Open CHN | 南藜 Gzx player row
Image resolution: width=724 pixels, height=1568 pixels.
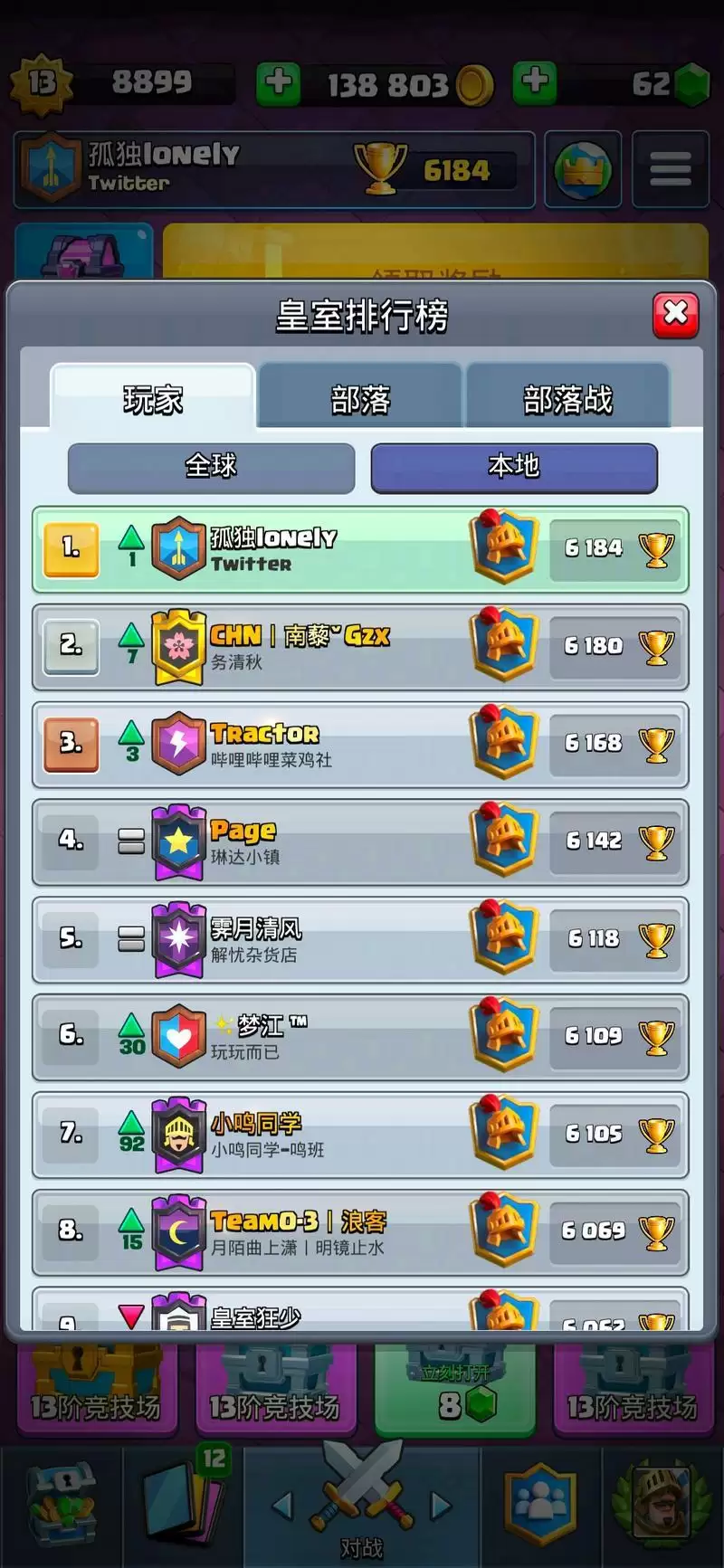click(360, 647)
